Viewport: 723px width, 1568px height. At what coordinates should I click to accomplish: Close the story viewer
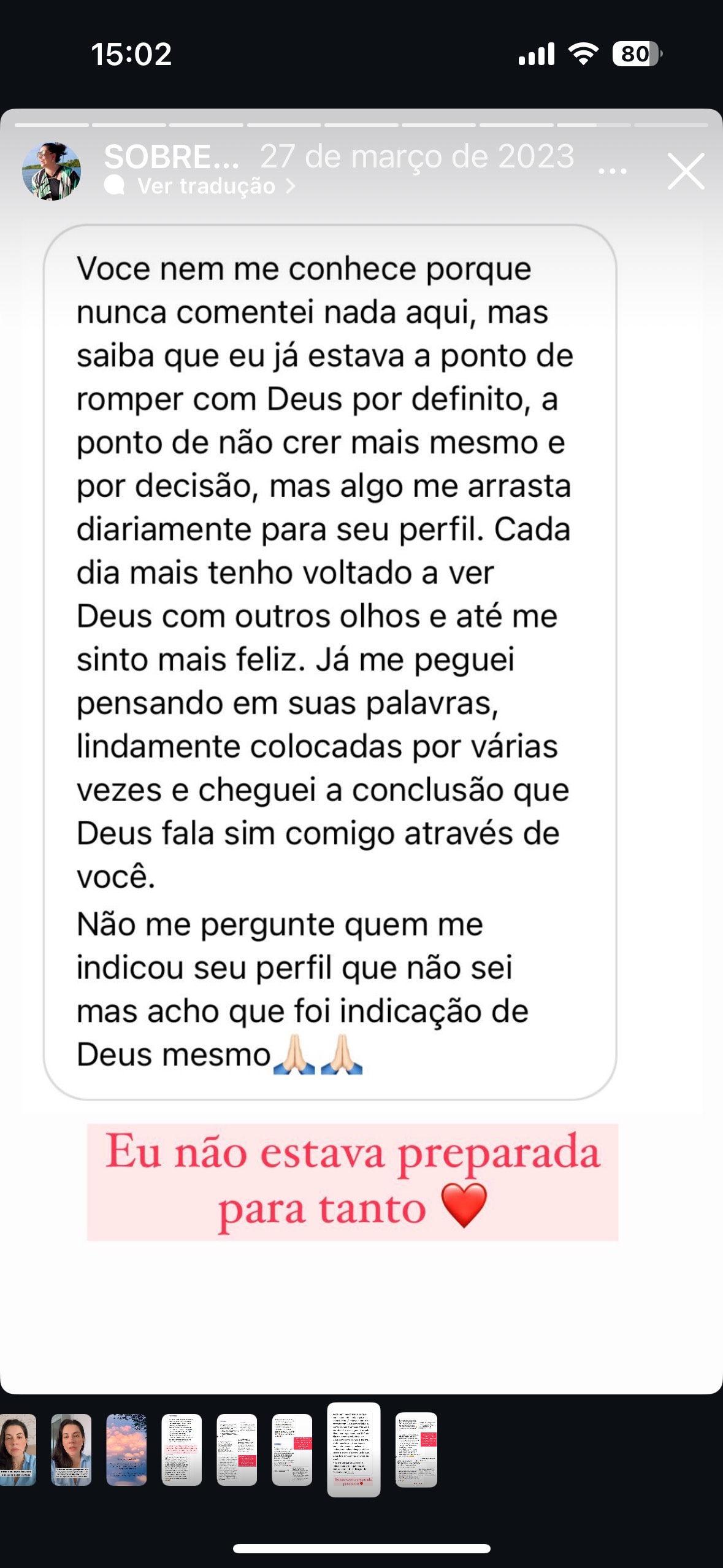pos(686,171)
